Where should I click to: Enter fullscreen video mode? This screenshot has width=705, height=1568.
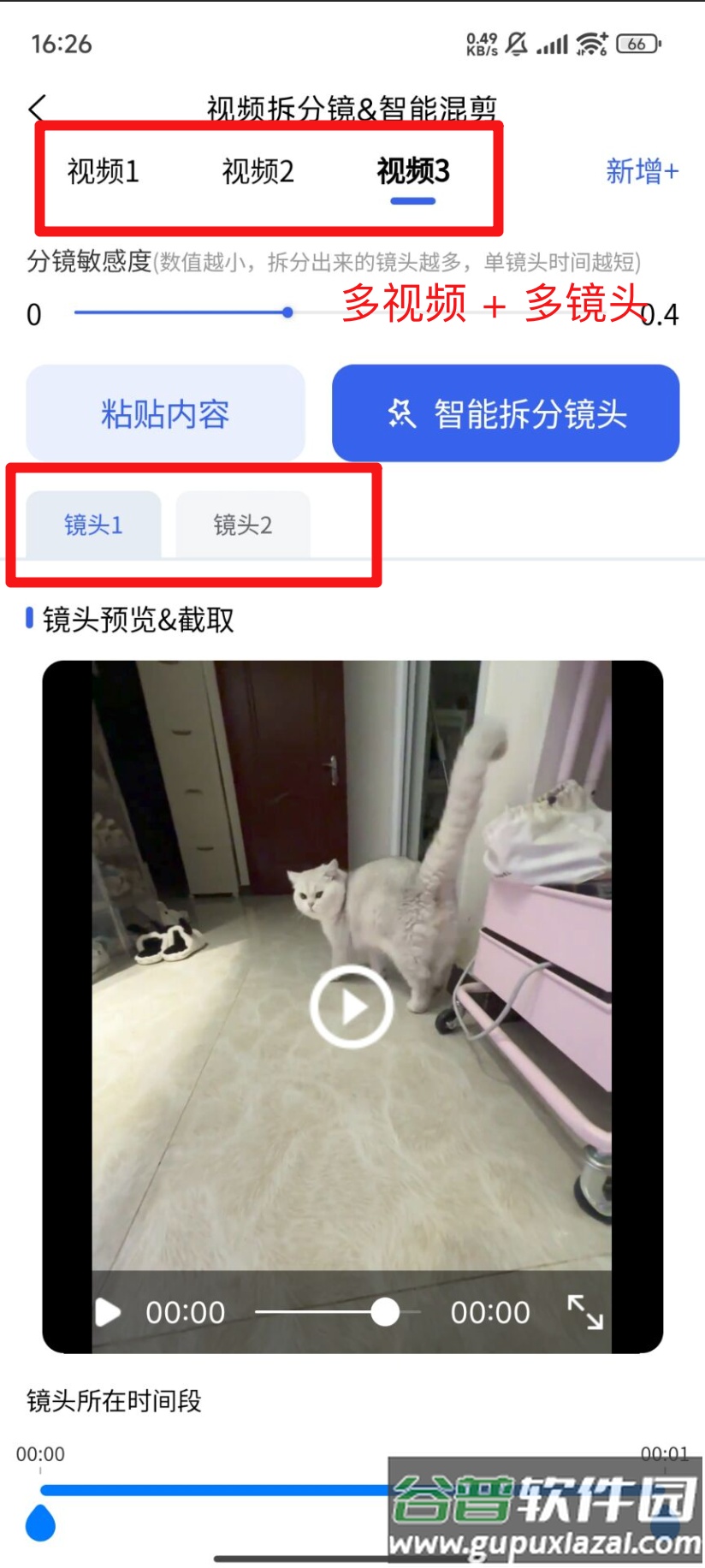coord(585,1311)
